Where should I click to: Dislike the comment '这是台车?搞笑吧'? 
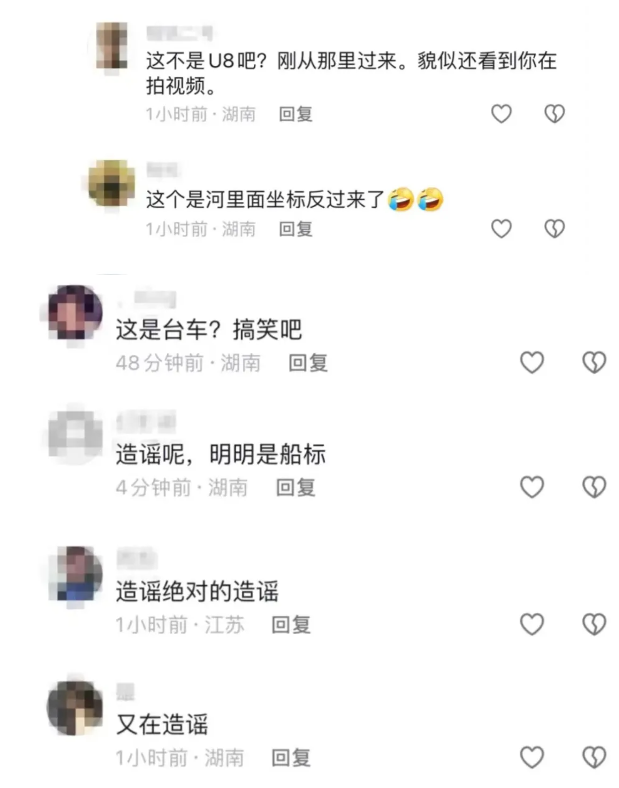pos(594,362)
